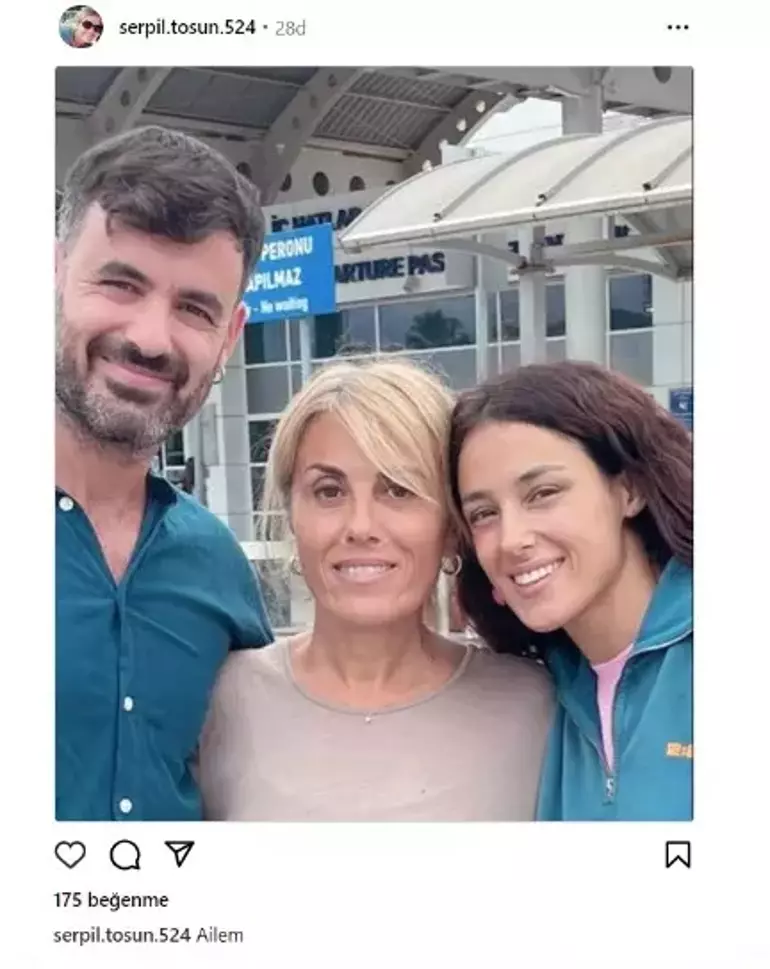This screenshot has width=770, height=969.
Task: Tap the serpil.tosun.524 username in the caption
Action: [121, 936]
